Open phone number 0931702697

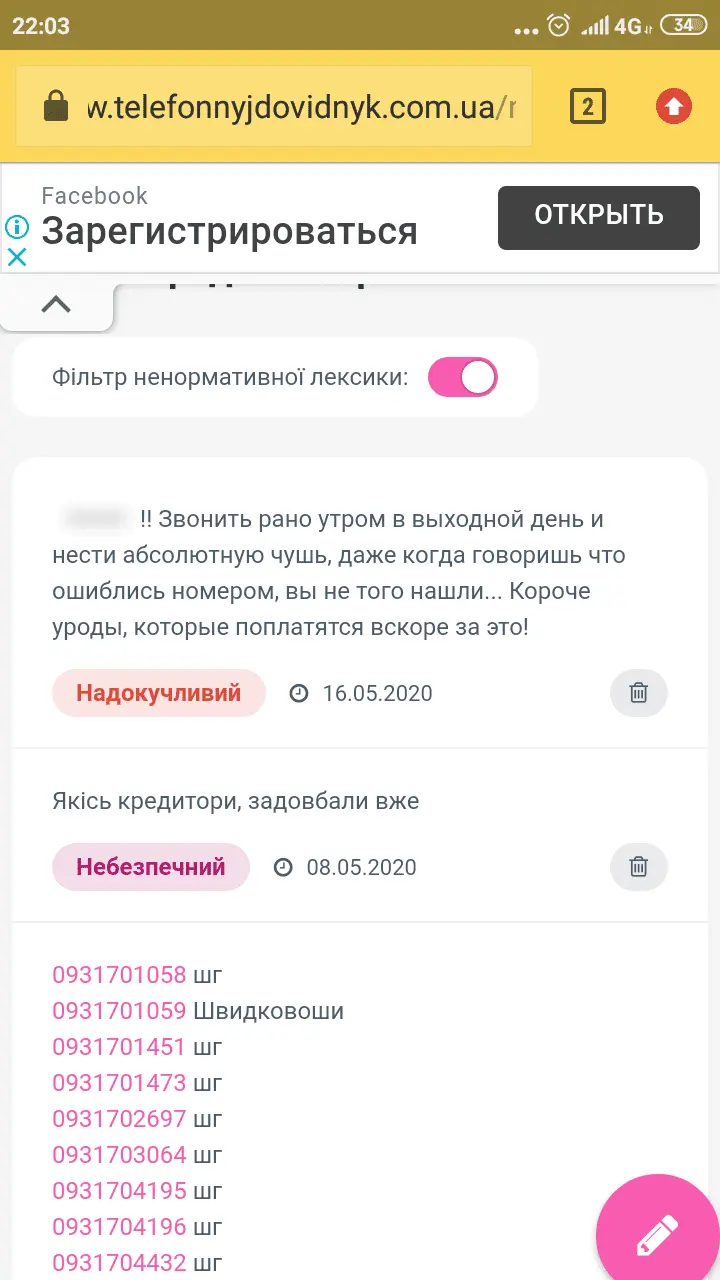pos(119,1119)
